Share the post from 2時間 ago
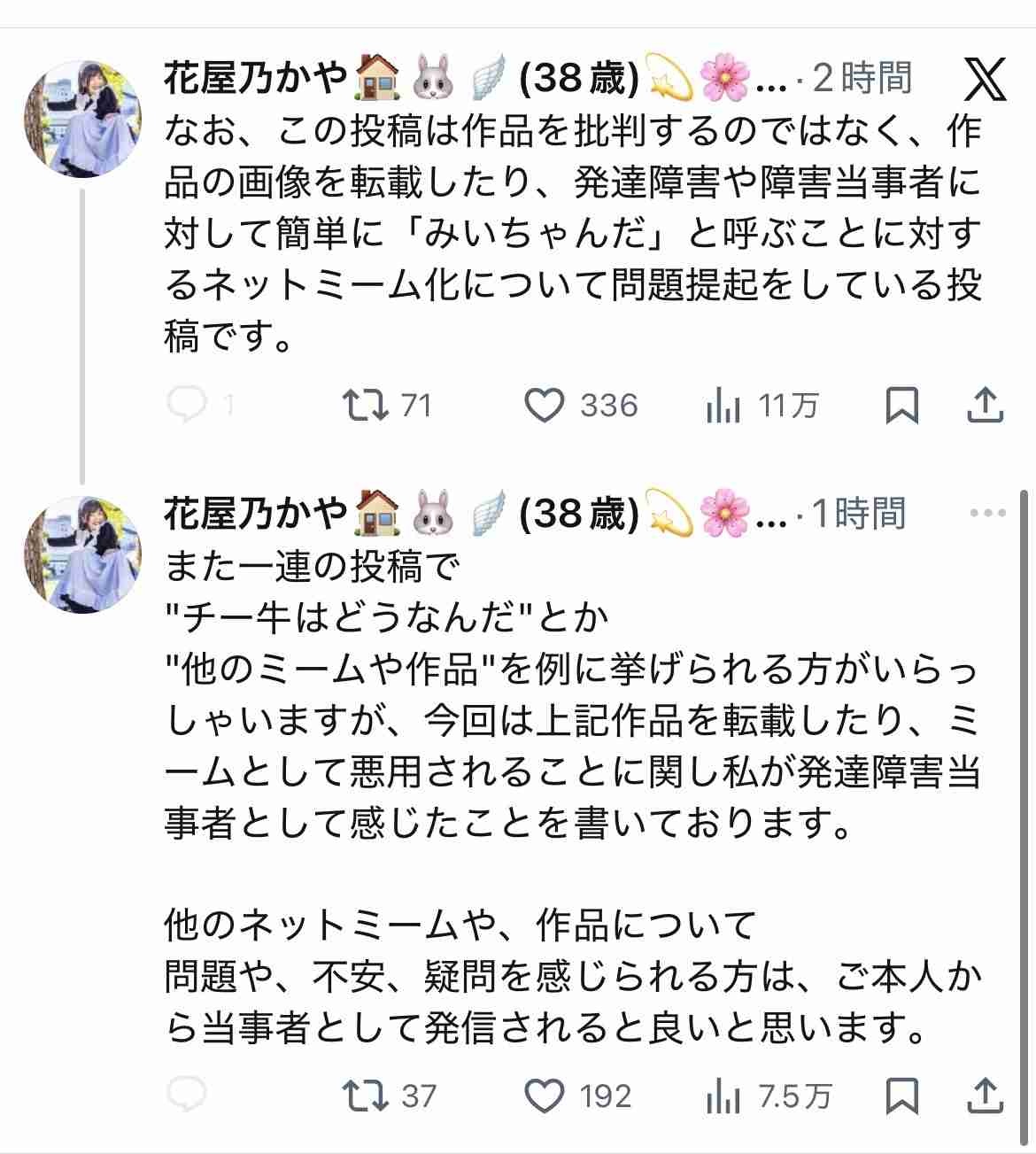 [x=985, y=406]
